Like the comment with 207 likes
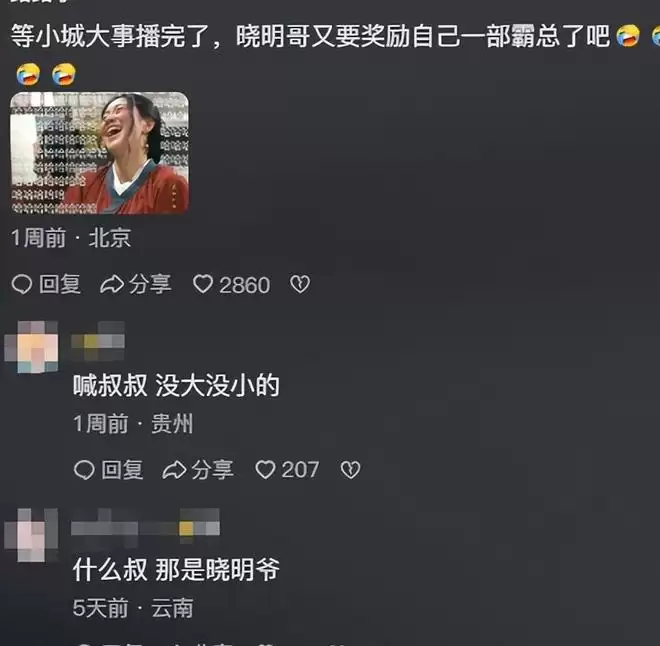This screenshot has width=660, height=646. [x=287, y=469]
